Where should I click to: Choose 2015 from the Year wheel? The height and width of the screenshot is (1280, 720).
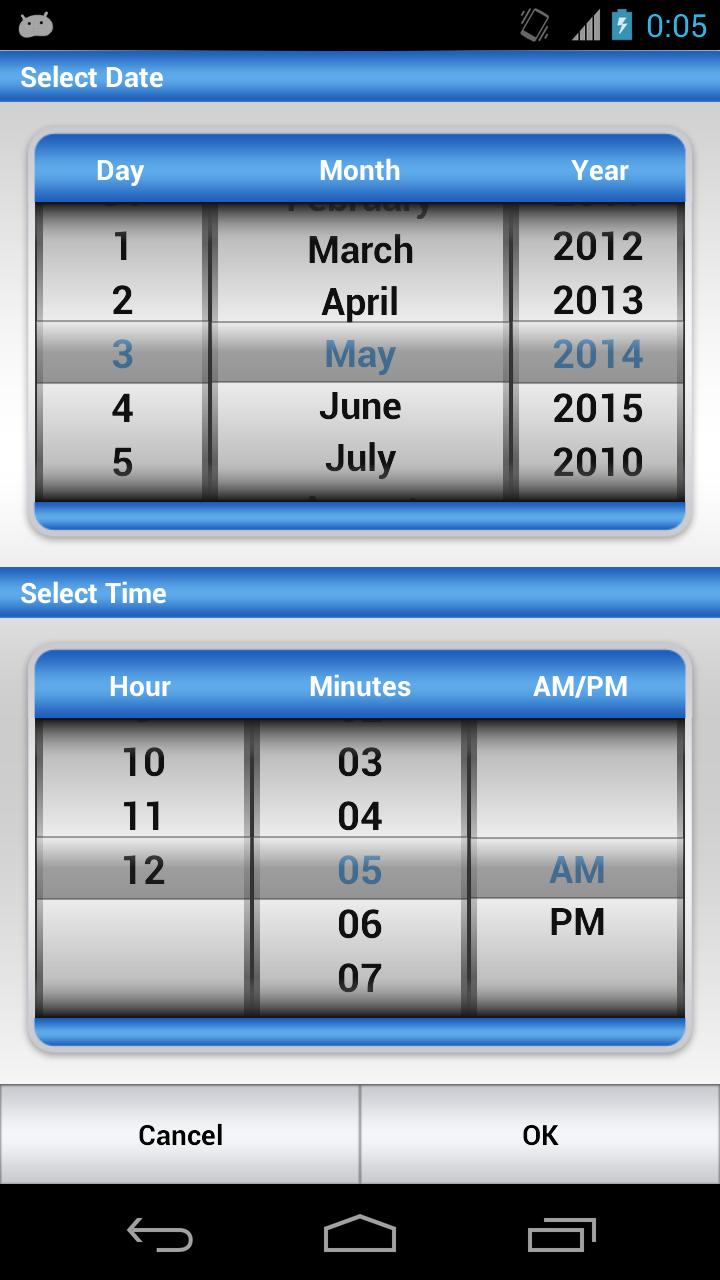(598, 407)
